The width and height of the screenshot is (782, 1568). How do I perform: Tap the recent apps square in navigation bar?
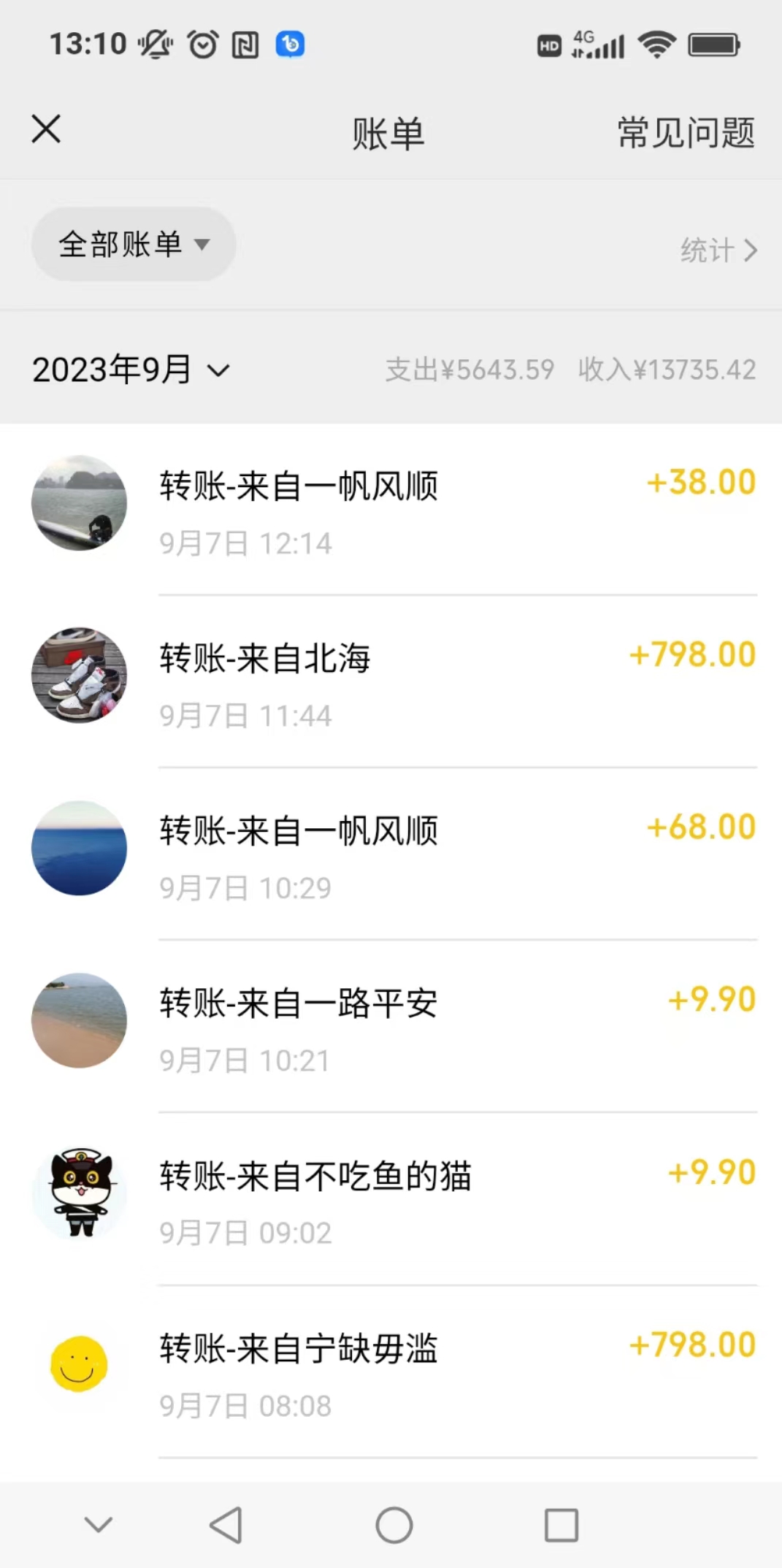click(x=559, y=1525)
